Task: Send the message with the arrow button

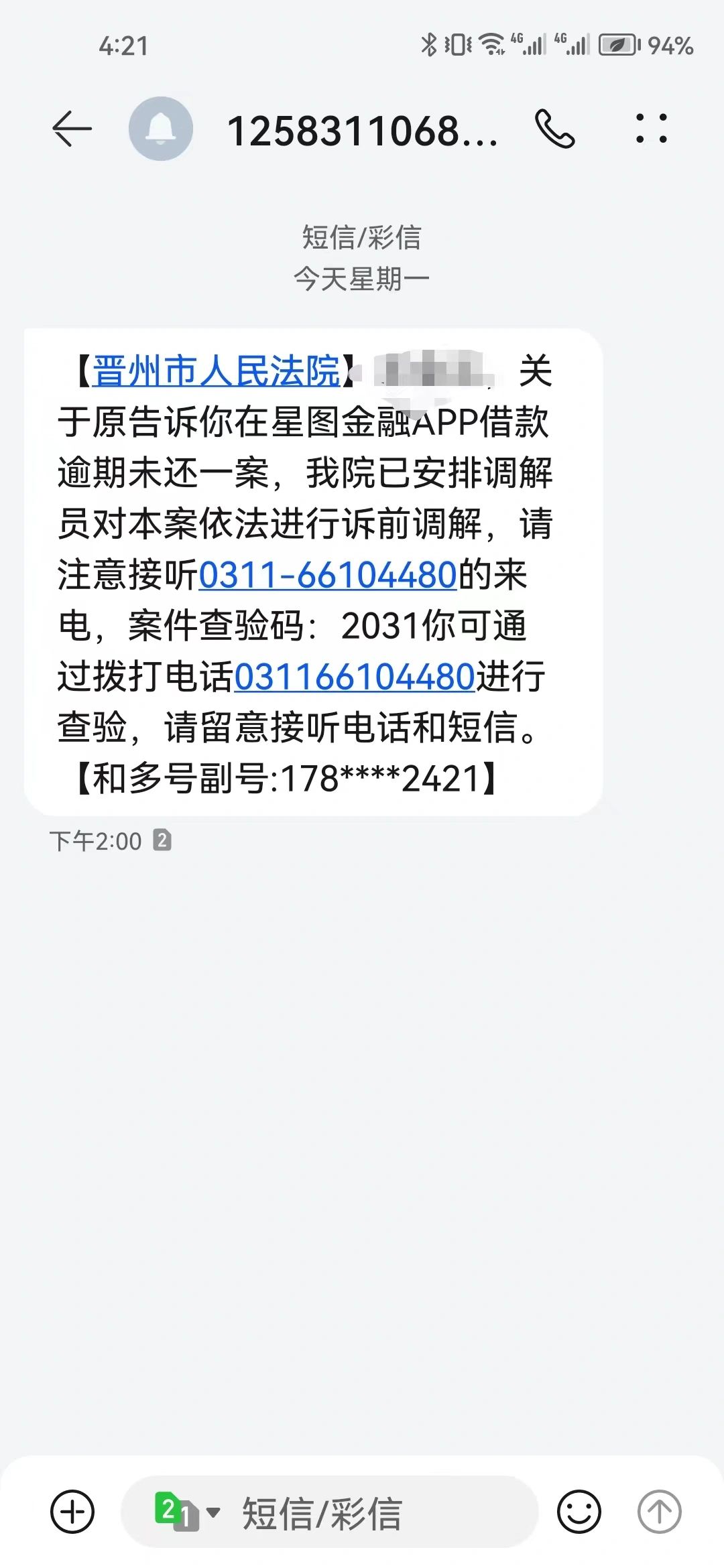Action: point(659,1512)
